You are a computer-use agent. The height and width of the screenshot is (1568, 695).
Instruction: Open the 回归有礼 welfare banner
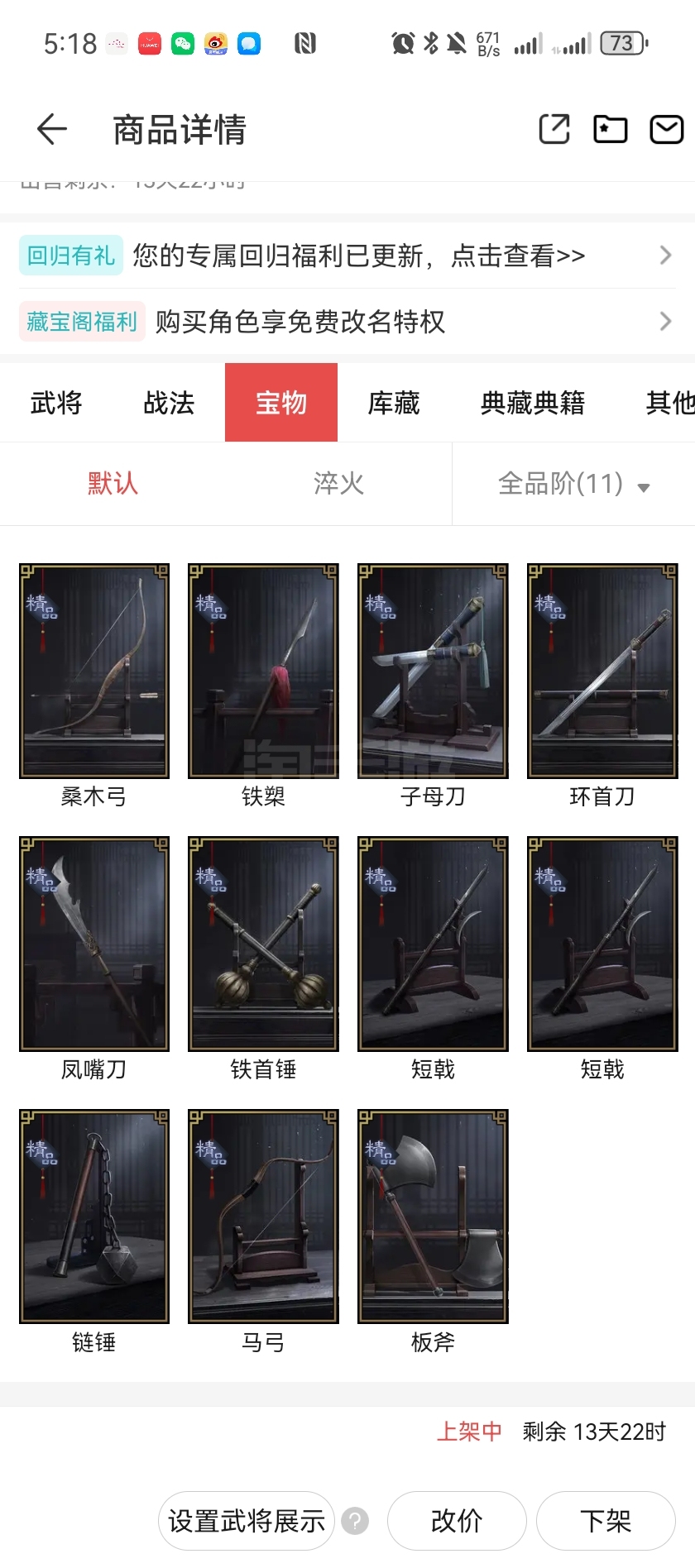(x=347, y=256)
